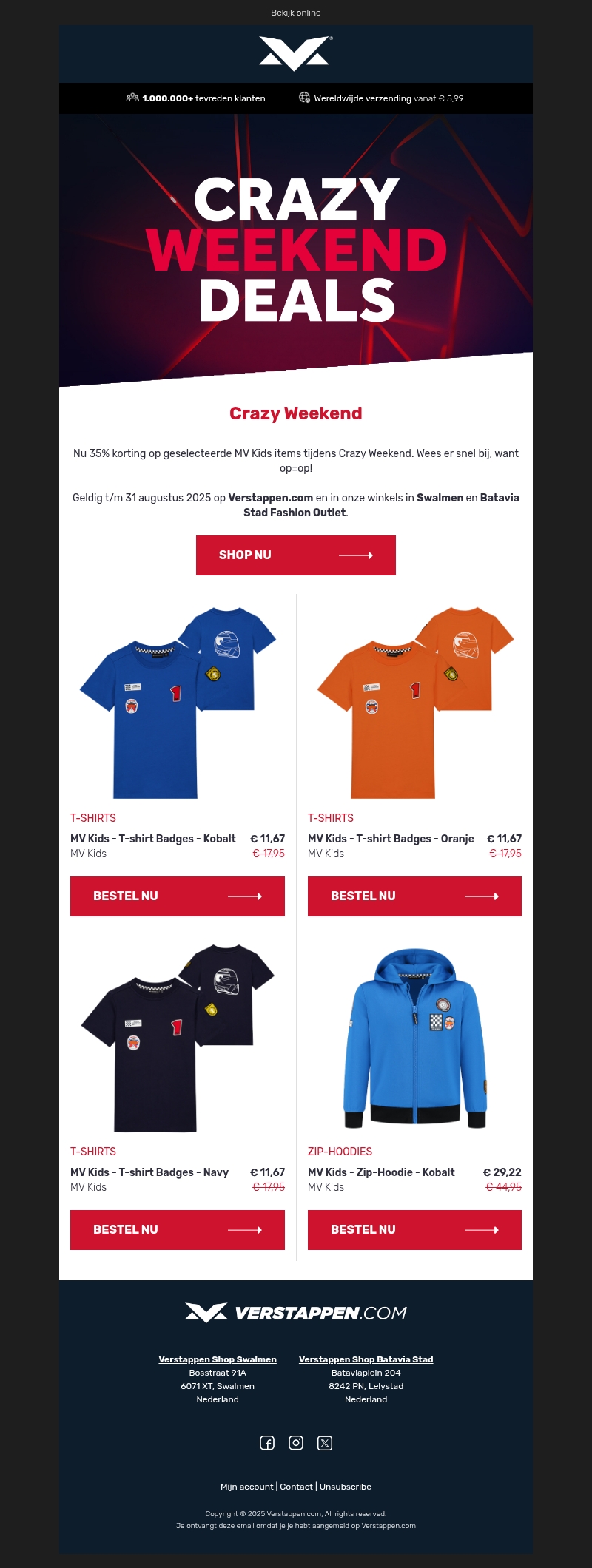Visit the X profile
The width and height of the screenshot is (592, 1568).
(325, 1443)
